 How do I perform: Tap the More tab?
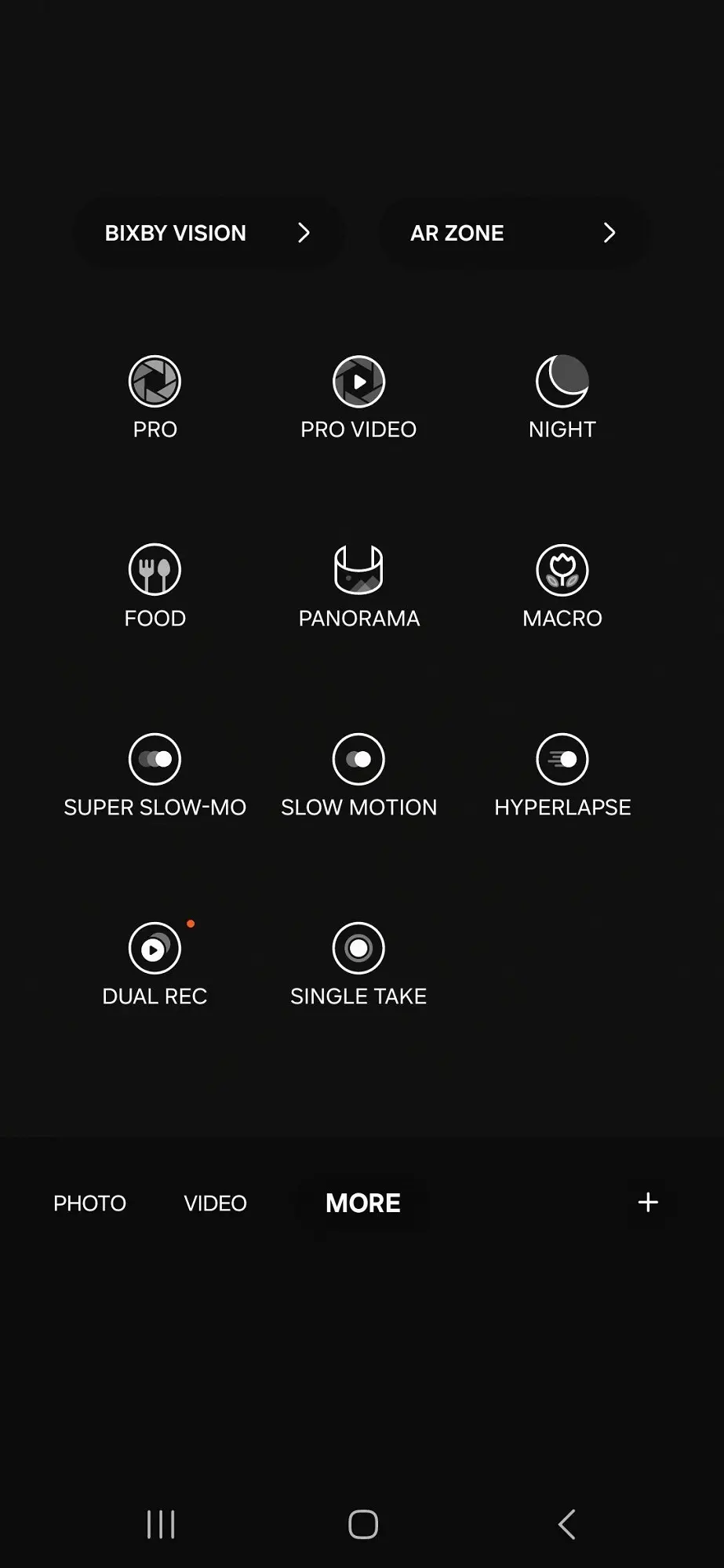click(x=362, y=1203)
